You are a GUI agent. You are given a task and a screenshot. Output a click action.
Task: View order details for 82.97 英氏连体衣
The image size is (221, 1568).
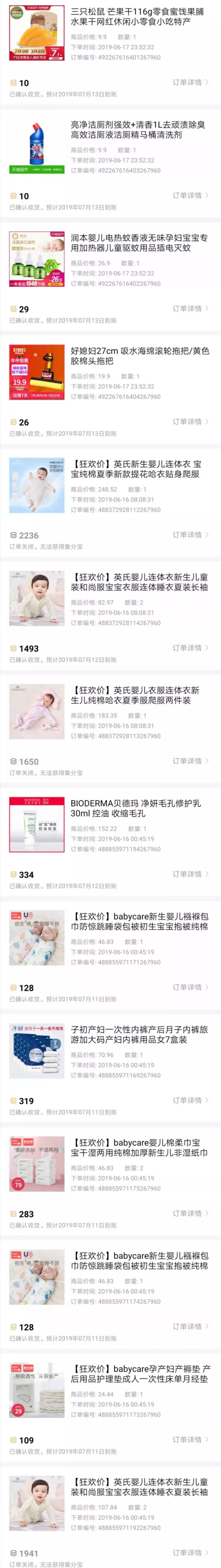(190, 648)
